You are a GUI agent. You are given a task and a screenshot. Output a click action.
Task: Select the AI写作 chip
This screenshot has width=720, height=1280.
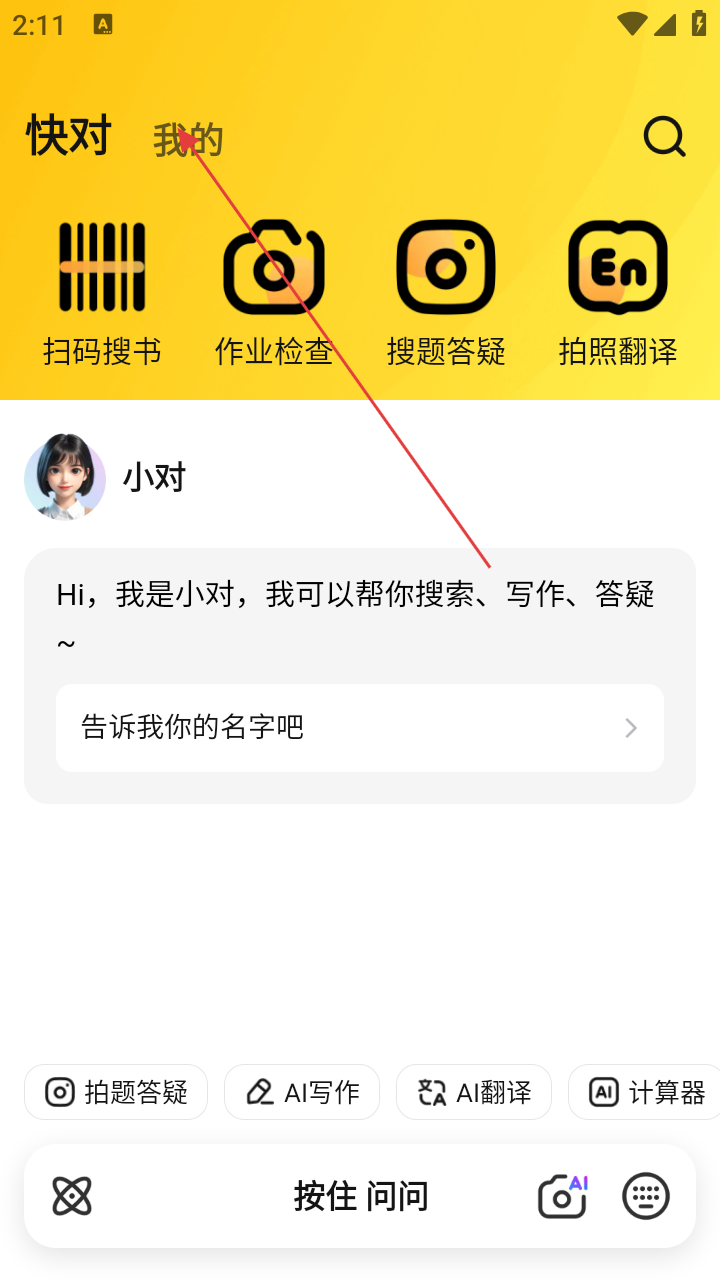[x=302, y=1092]
